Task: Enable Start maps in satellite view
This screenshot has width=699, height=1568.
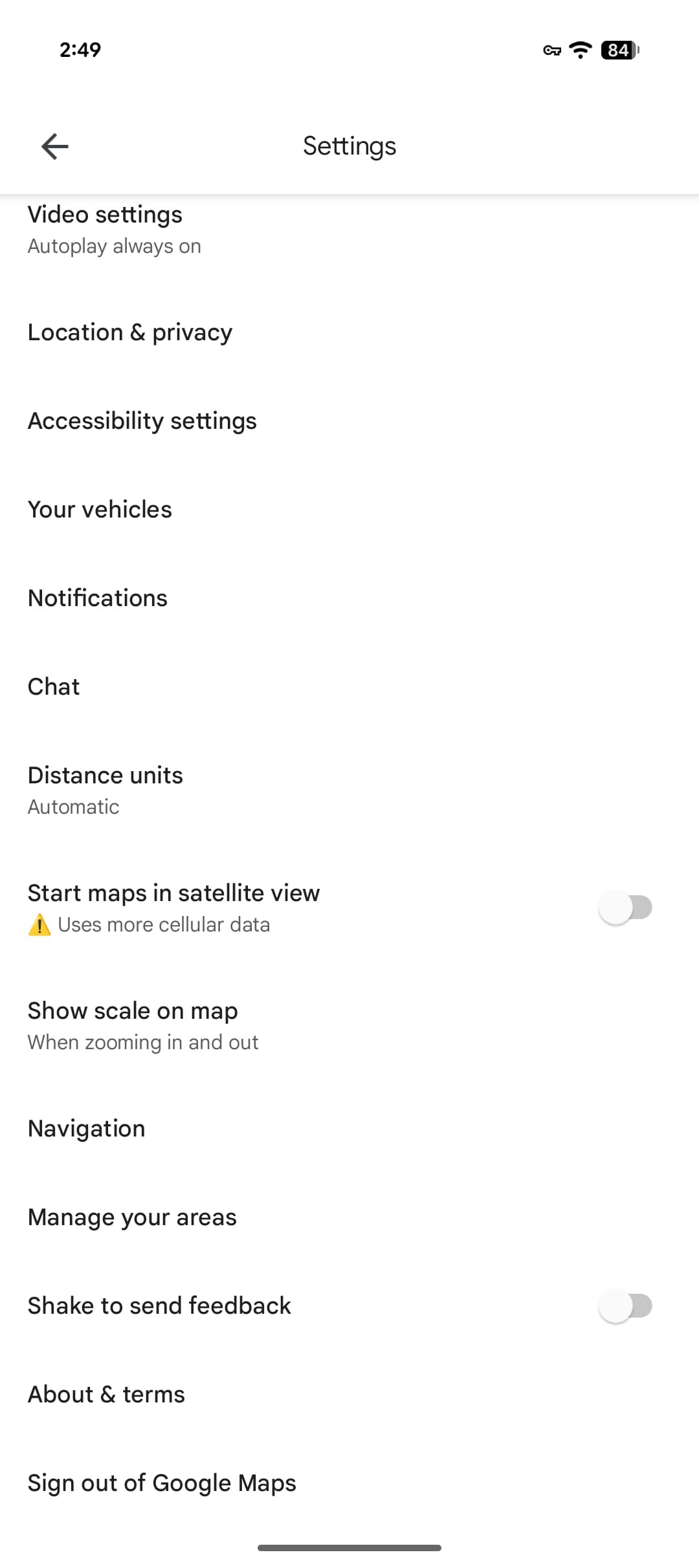Action: pyautogui.click(x=625, y=908)
